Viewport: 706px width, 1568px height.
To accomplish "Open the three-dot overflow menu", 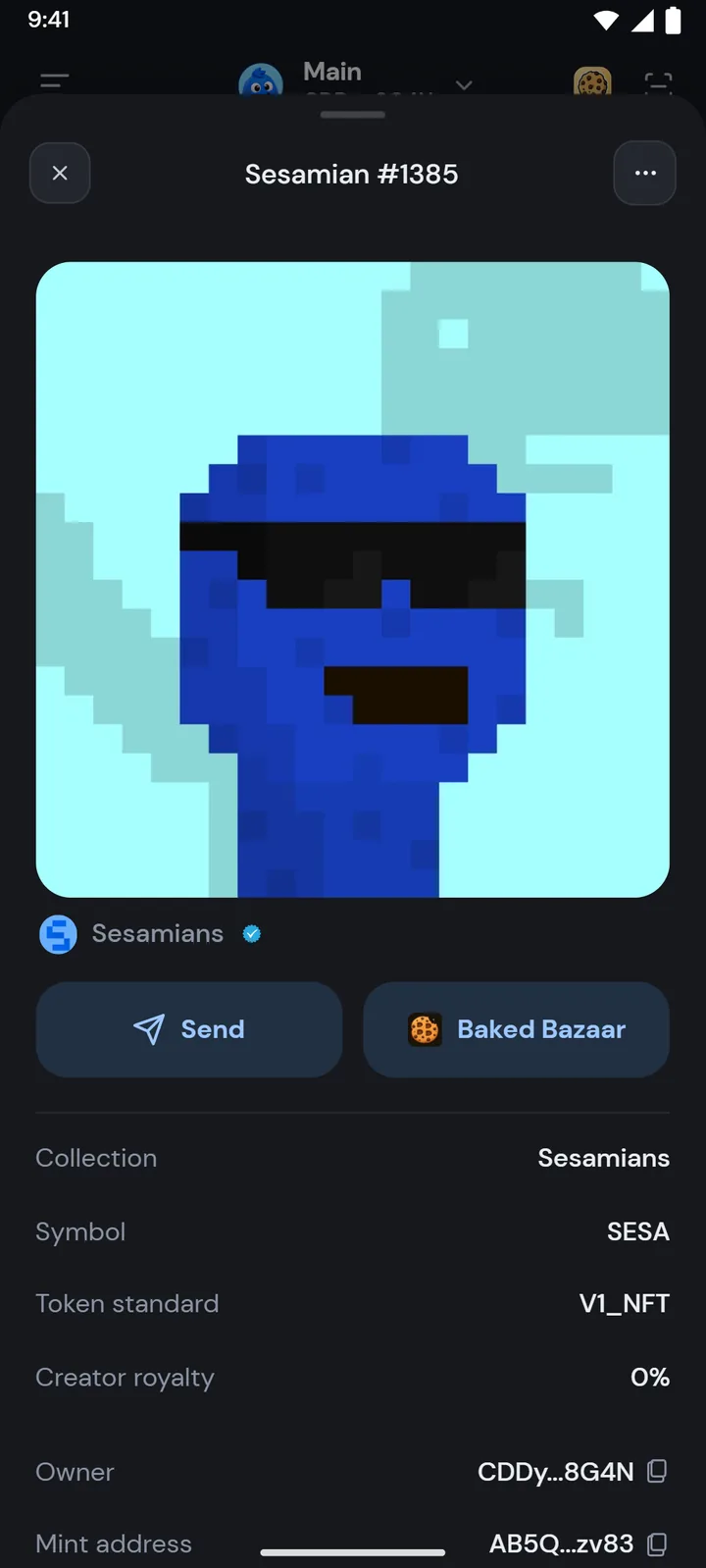I will (x=645, y=174).
